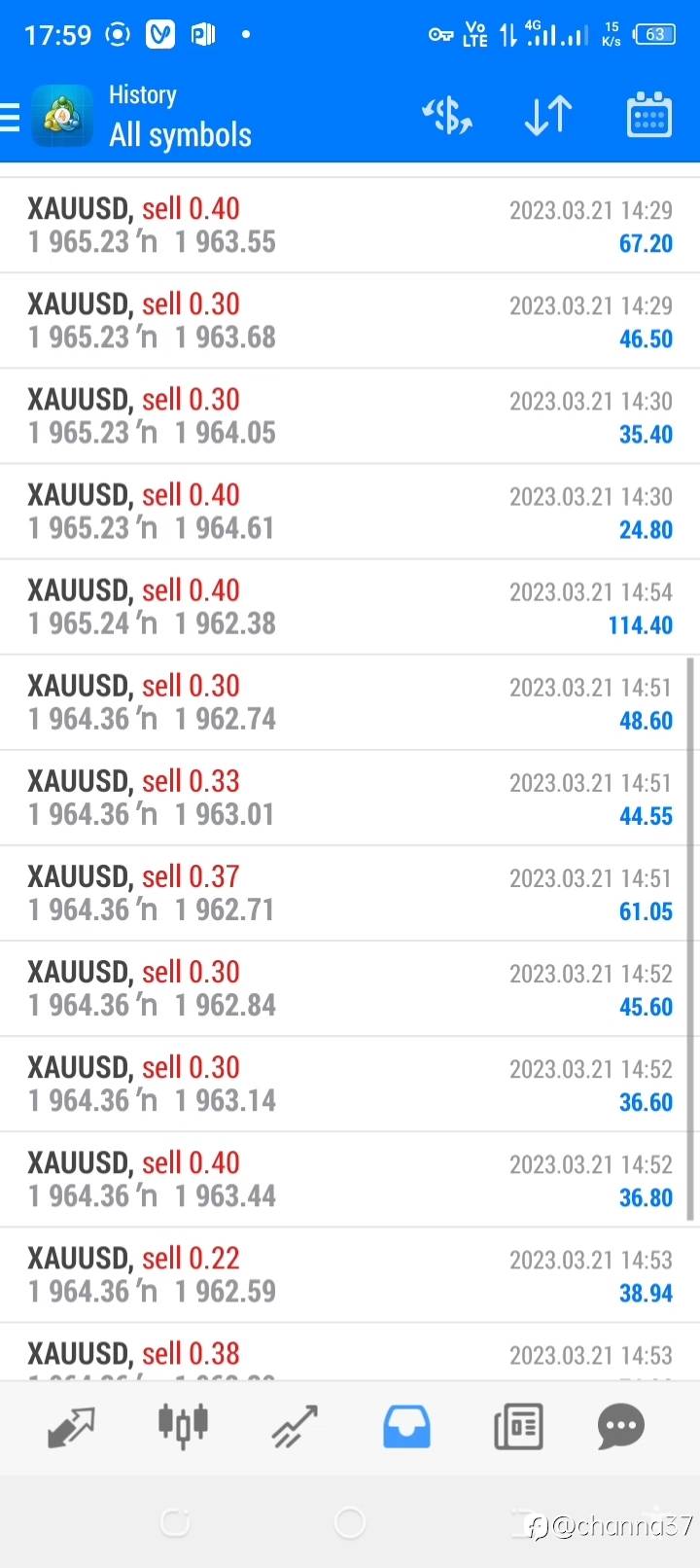Open the trade closed at 1 964.61
This screenshot has width=700, height=1568.
(350, 512)
